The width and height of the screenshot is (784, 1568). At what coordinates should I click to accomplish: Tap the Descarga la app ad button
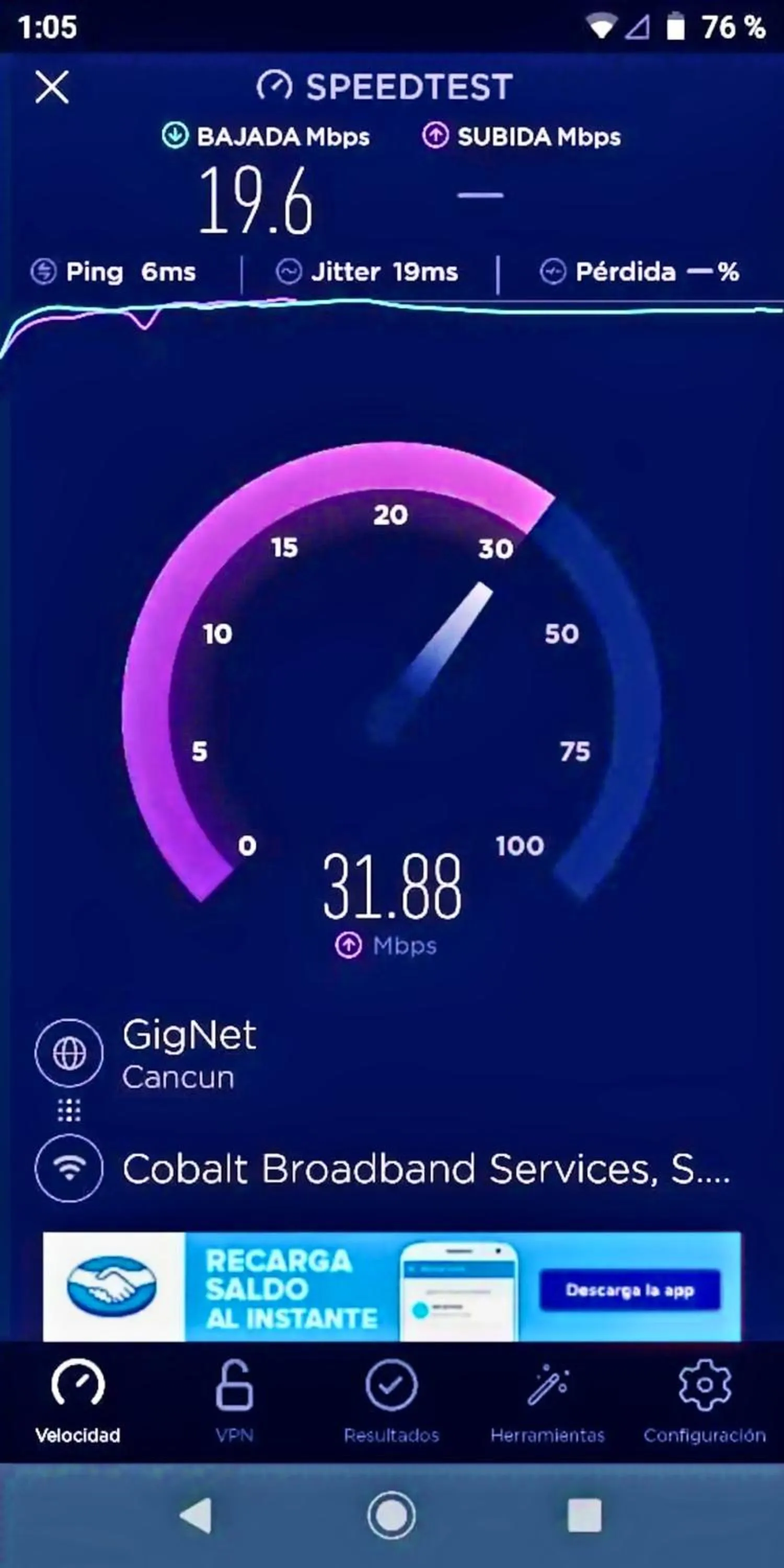629,1290
